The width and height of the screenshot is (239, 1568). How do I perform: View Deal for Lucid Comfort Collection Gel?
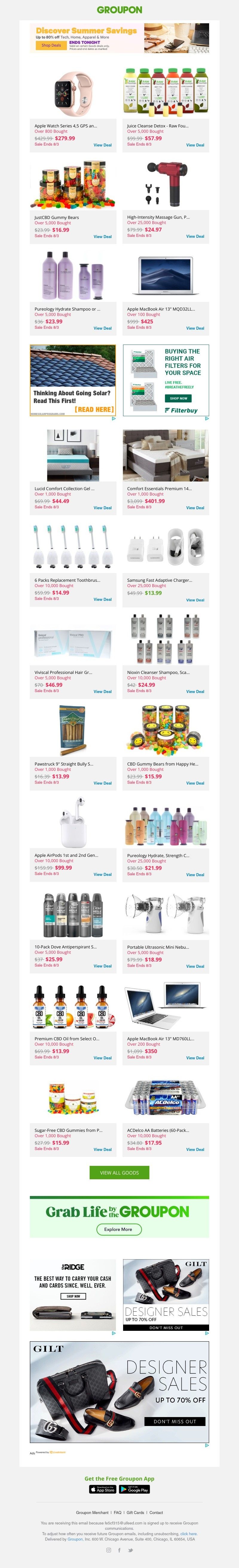pos(102,508)
